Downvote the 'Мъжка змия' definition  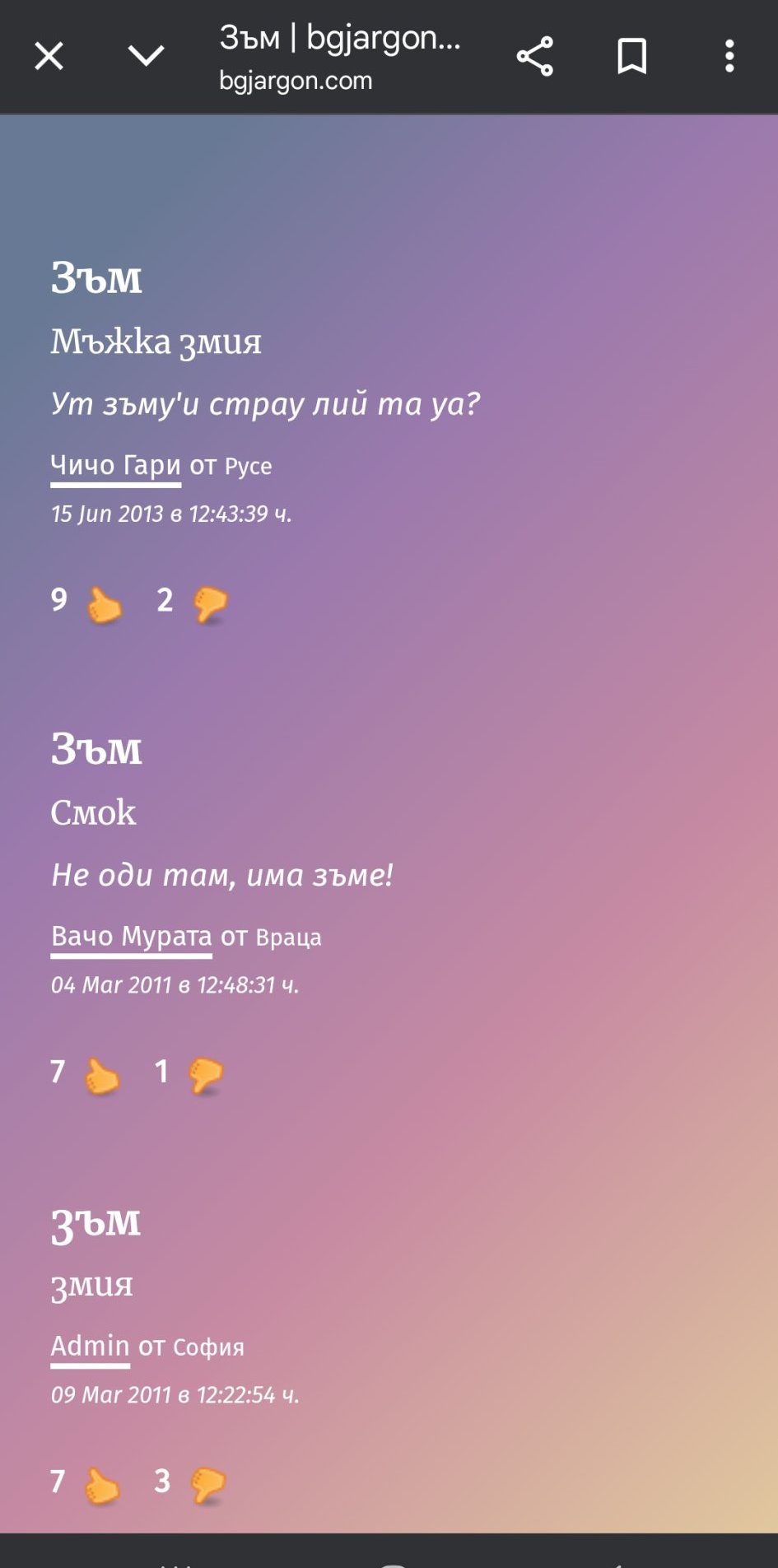click(x=210, y=605)
